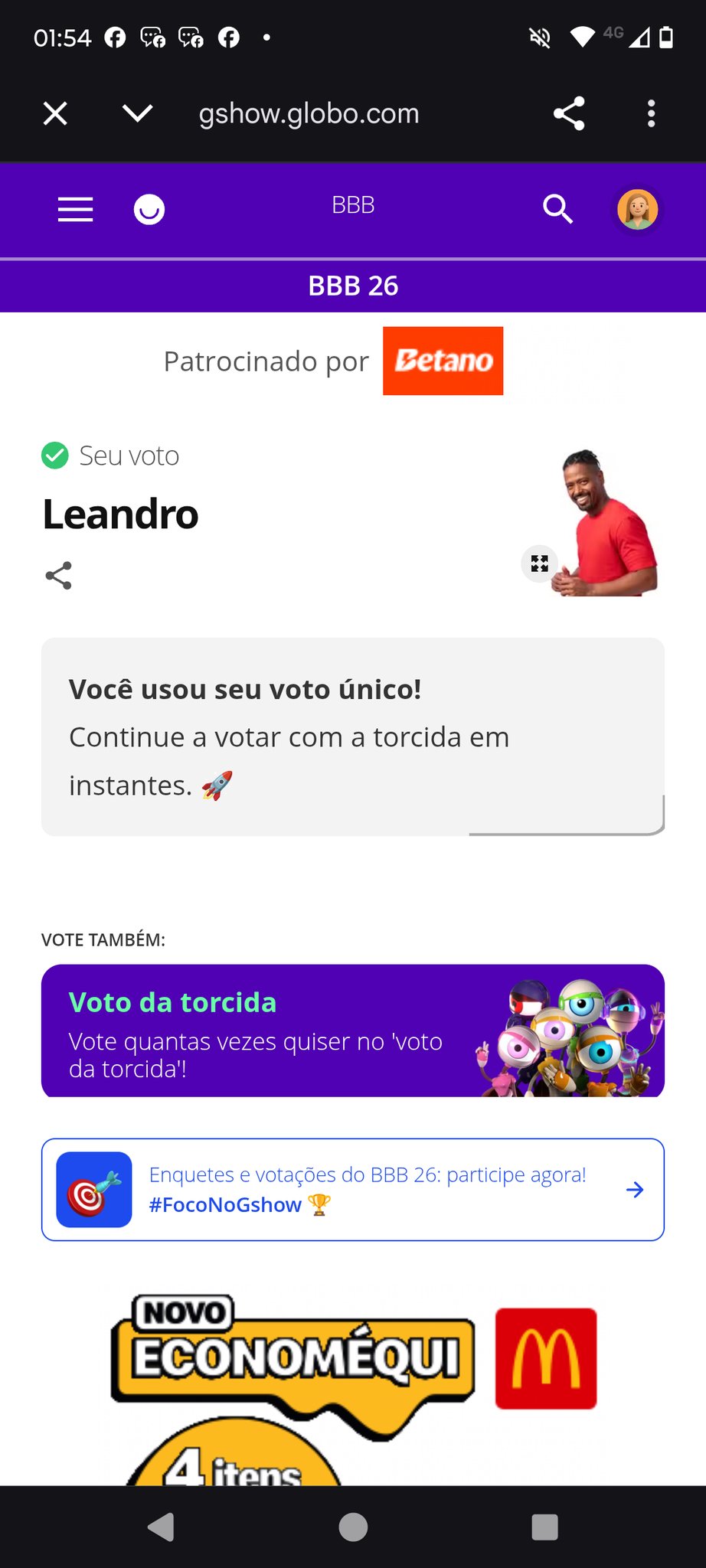Tap the gshow smiley home logo
The width and height of the screenshot is (706, 1568).
coord(149,209)
